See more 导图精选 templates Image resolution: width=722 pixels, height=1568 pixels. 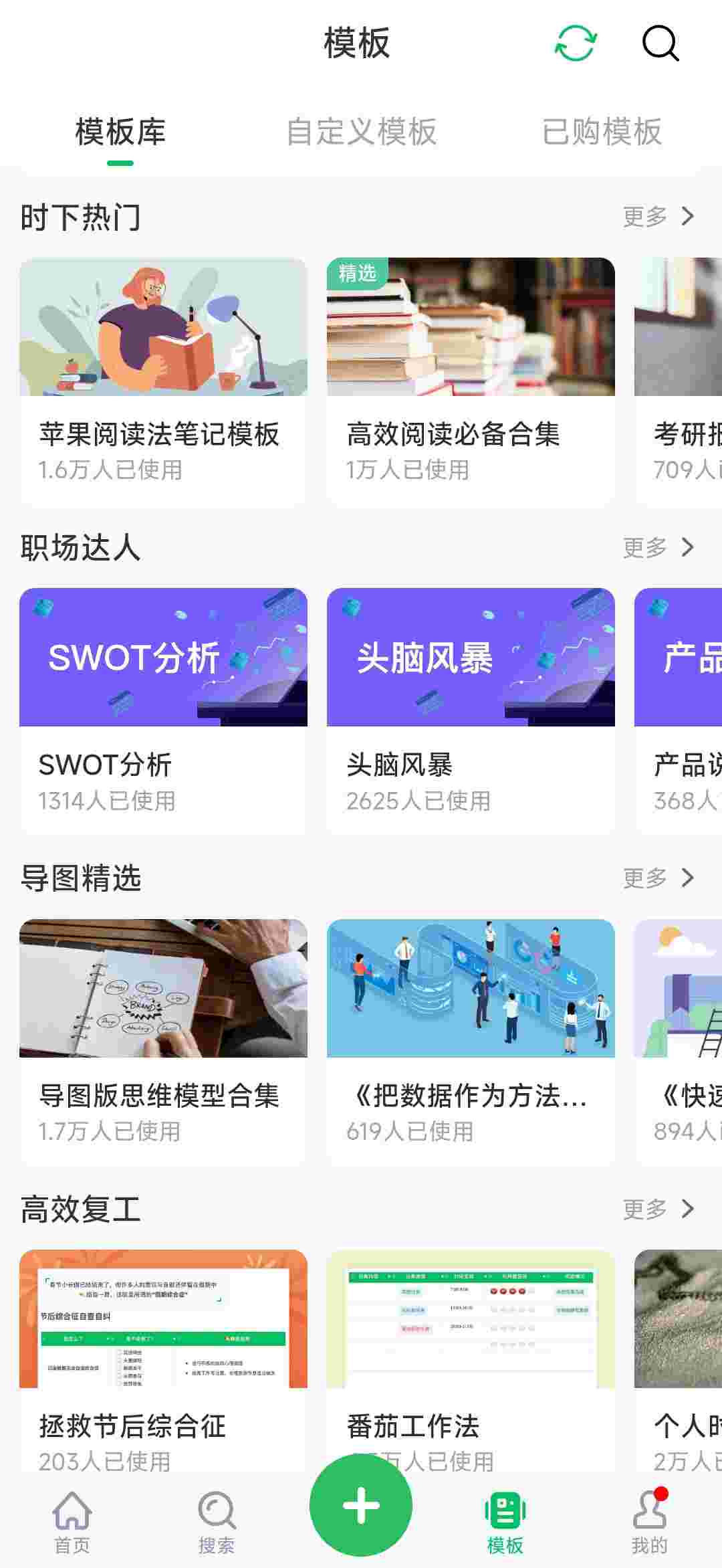click(658, 878)
